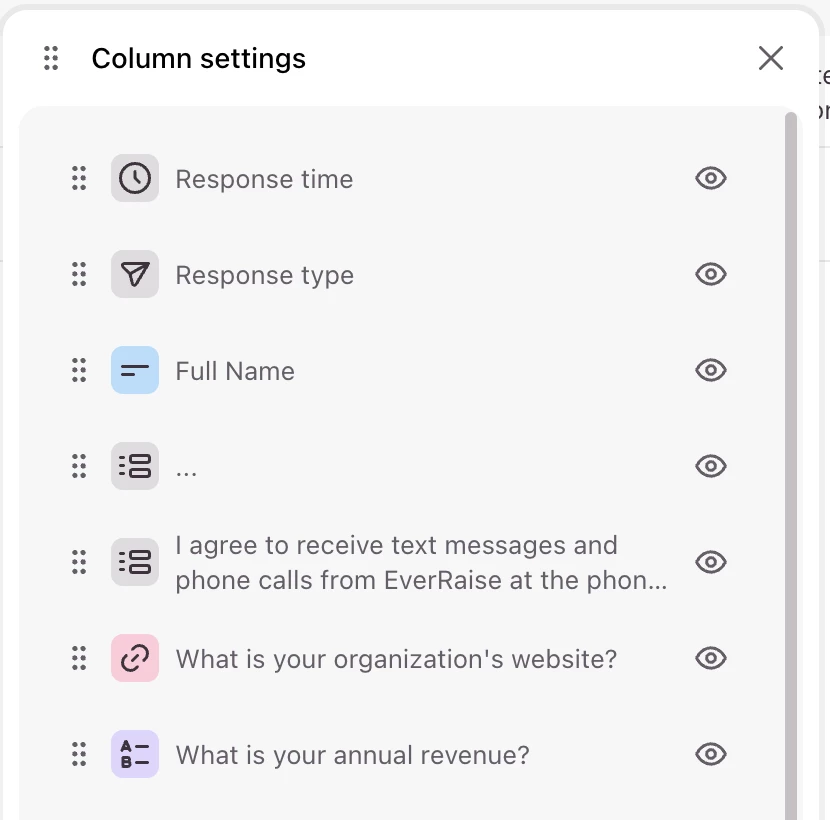Toggle the eye icon for the '...' column
The image size is (830, 820).
710,466
